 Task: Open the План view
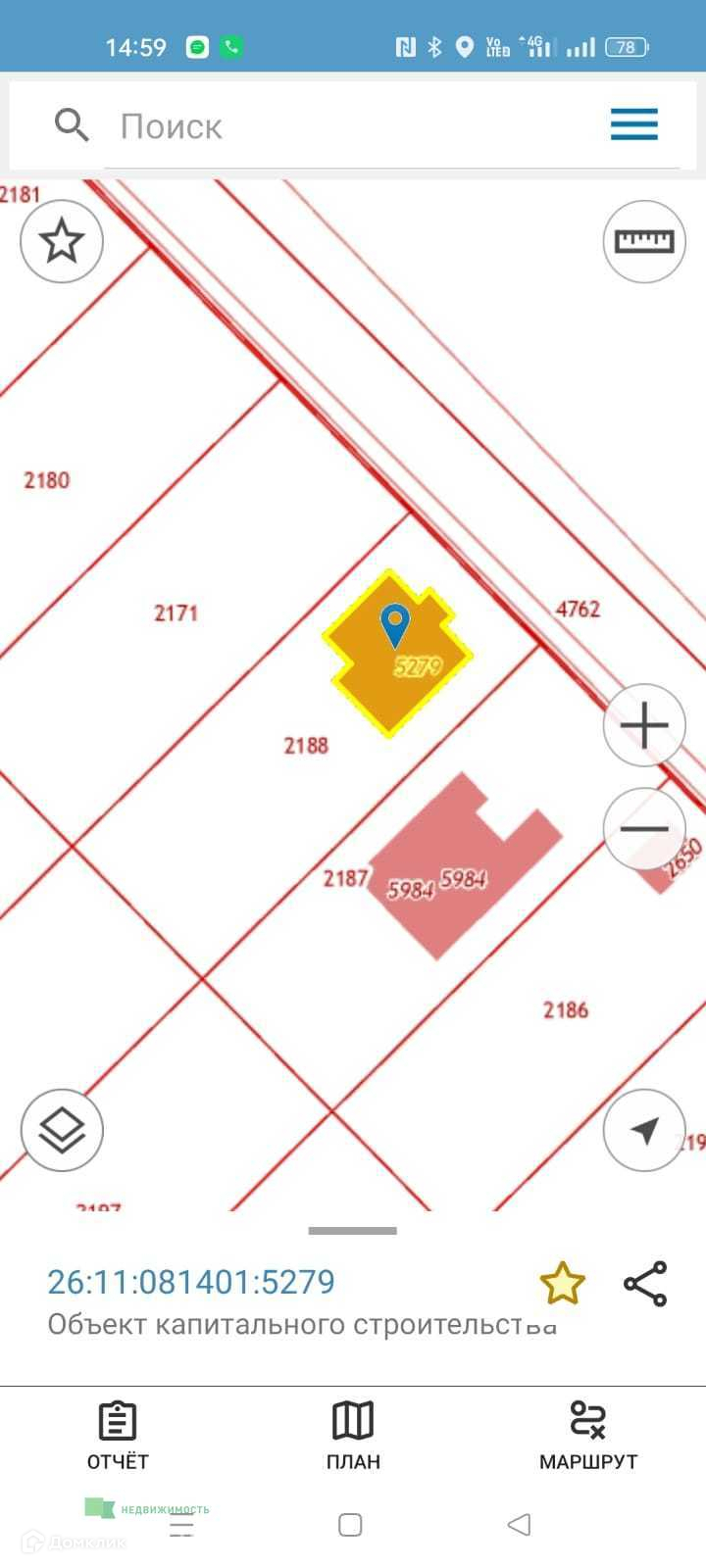[353, 1435]
